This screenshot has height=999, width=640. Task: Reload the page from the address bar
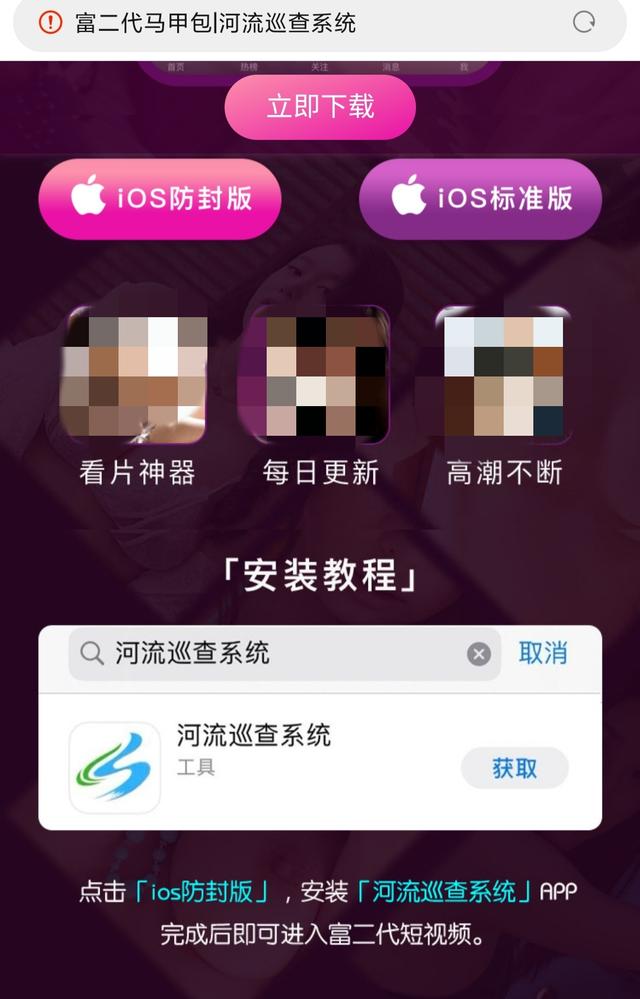point(584,22)
